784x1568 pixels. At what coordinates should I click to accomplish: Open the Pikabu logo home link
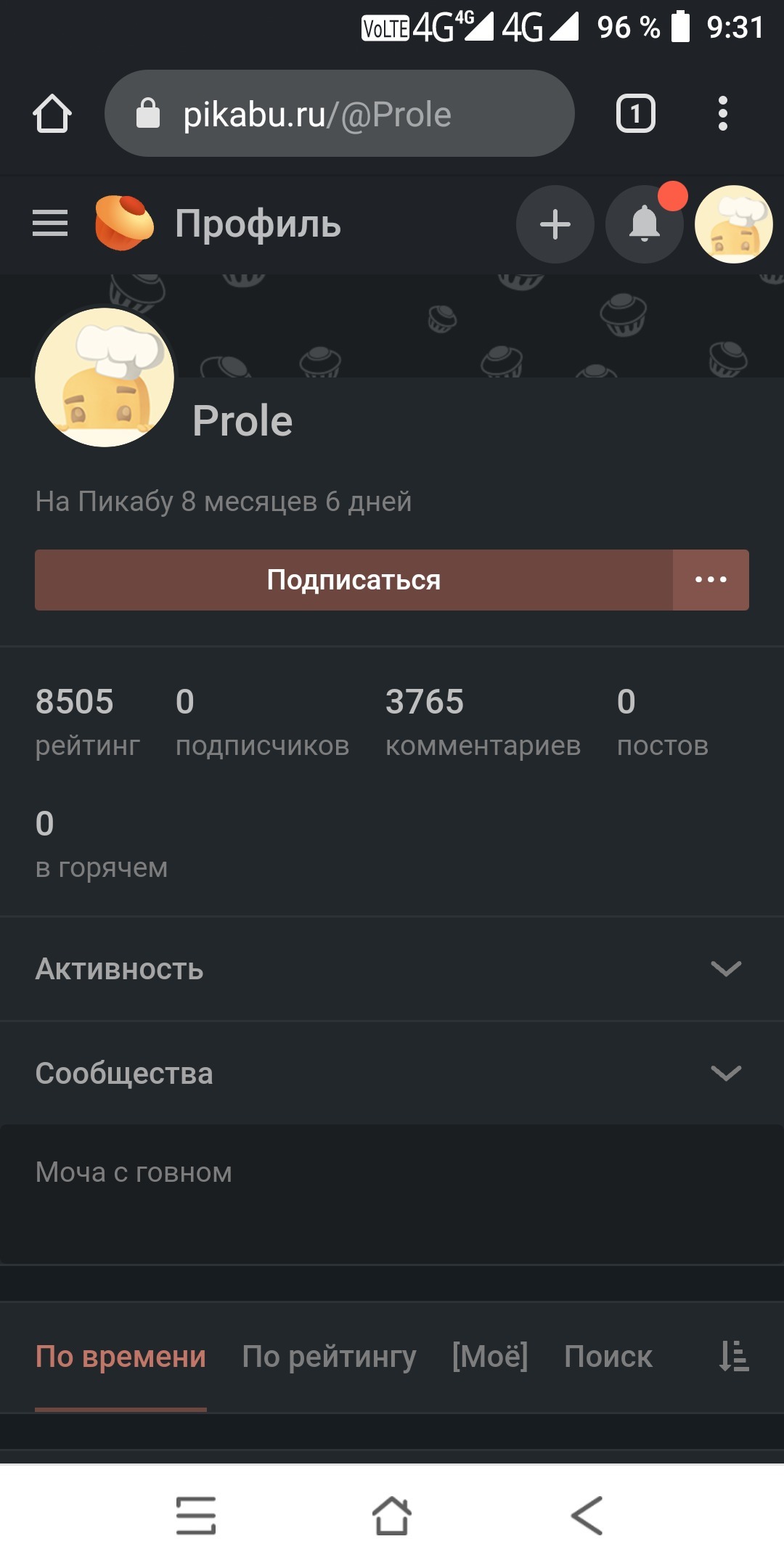(124, 223)
